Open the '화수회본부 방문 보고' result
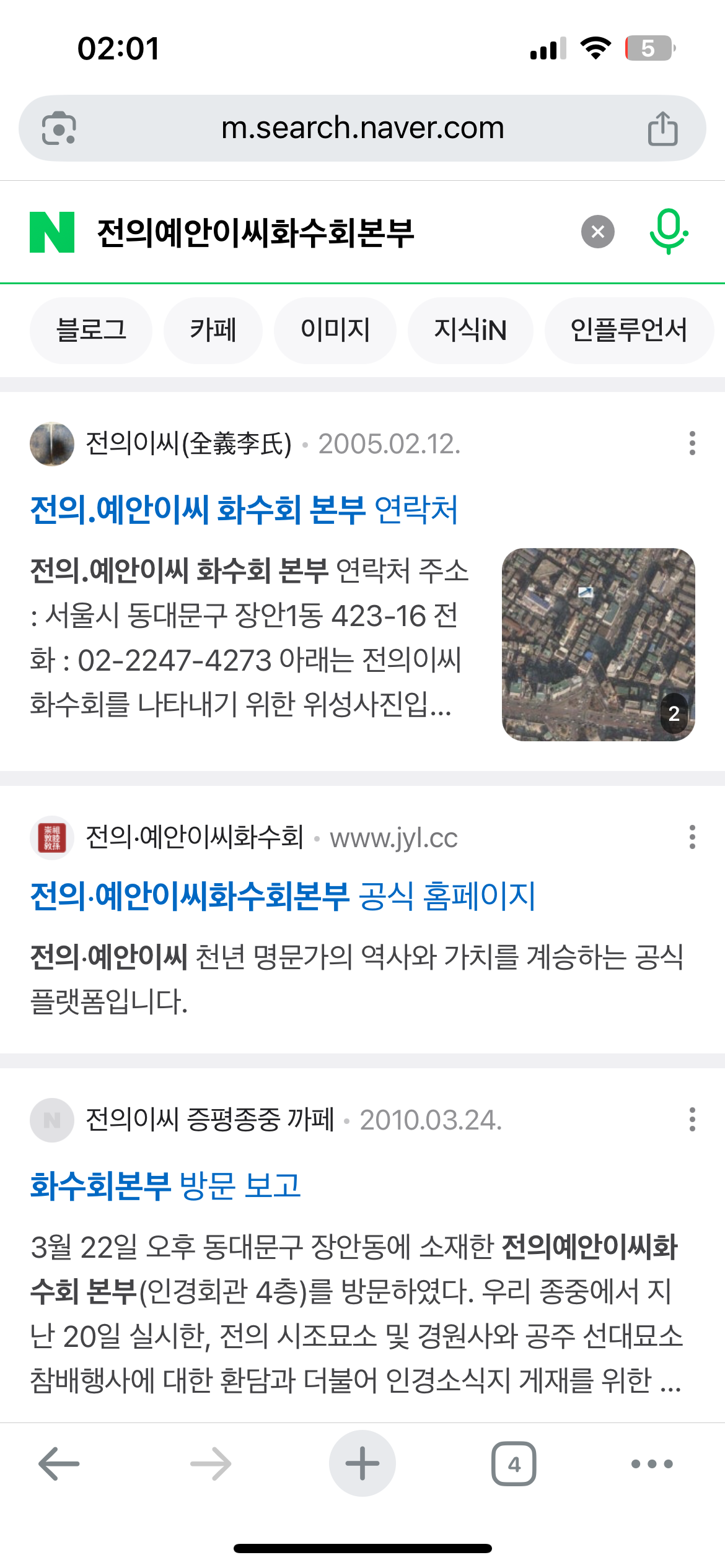 point(165,1185)
